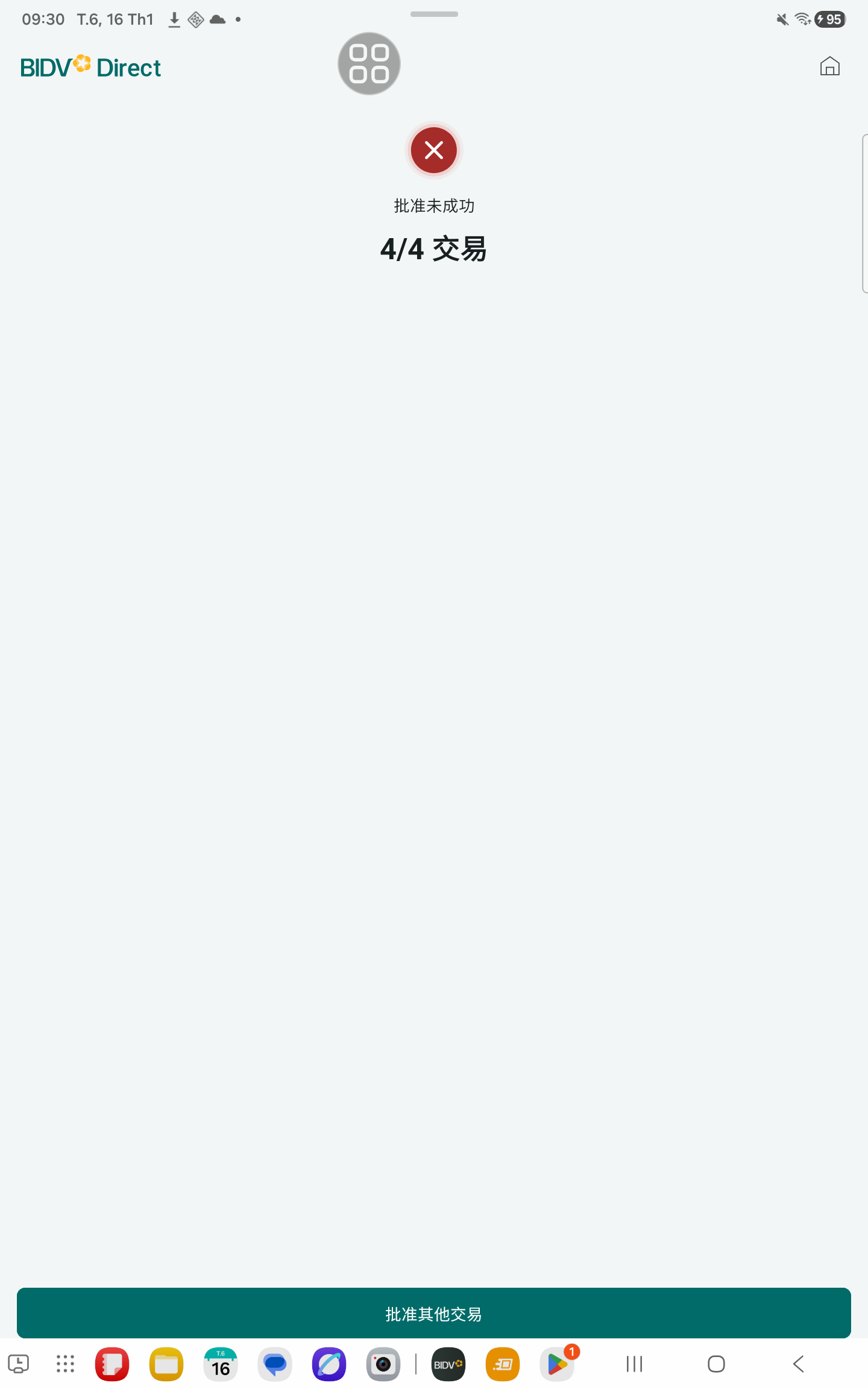Open the messages app in the taskbar
Image resolution: width=868 pixels, height=1389 pixels.
pos(275,1364)
